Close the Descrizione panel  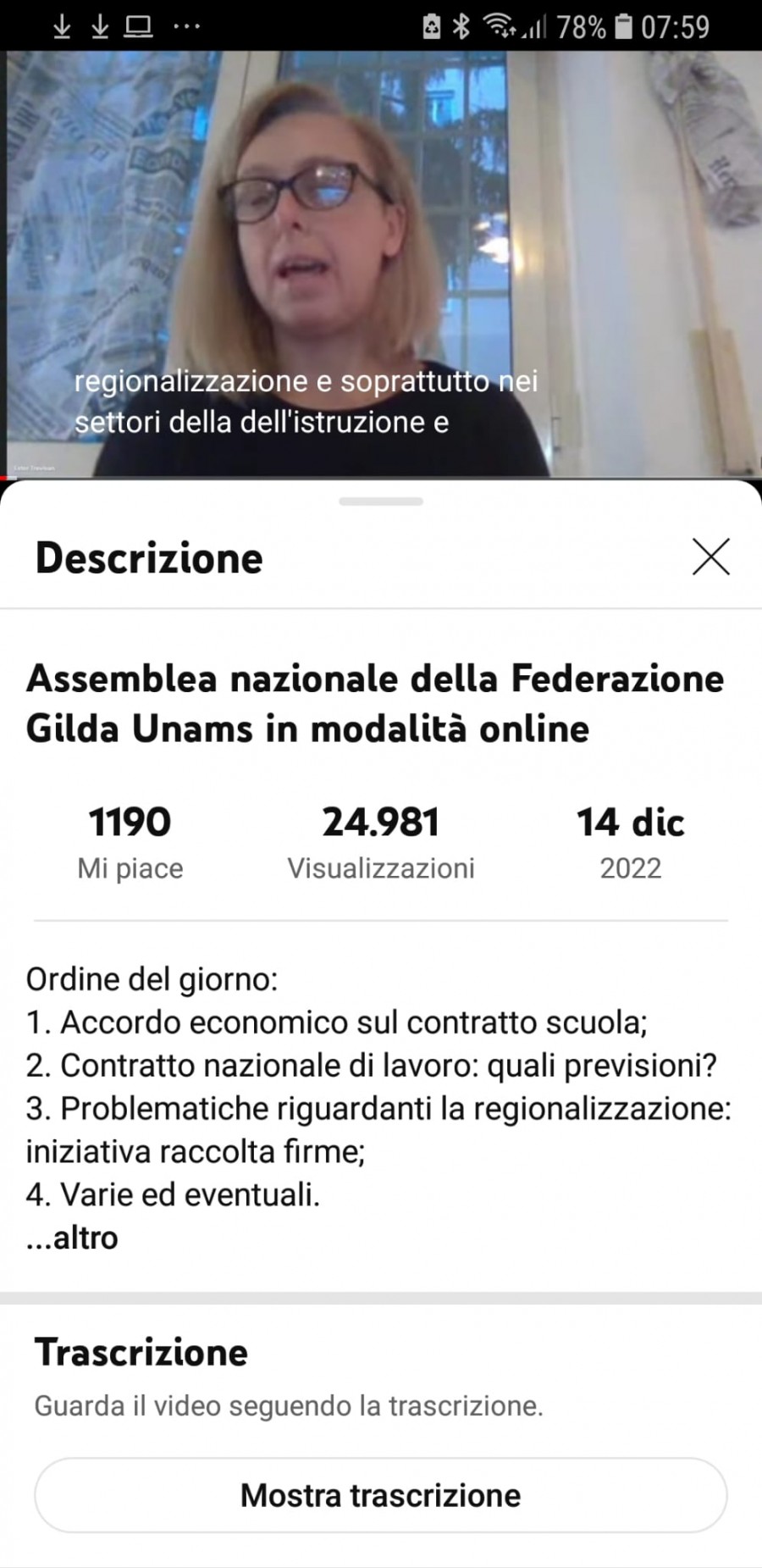click(x=710, y=557)
